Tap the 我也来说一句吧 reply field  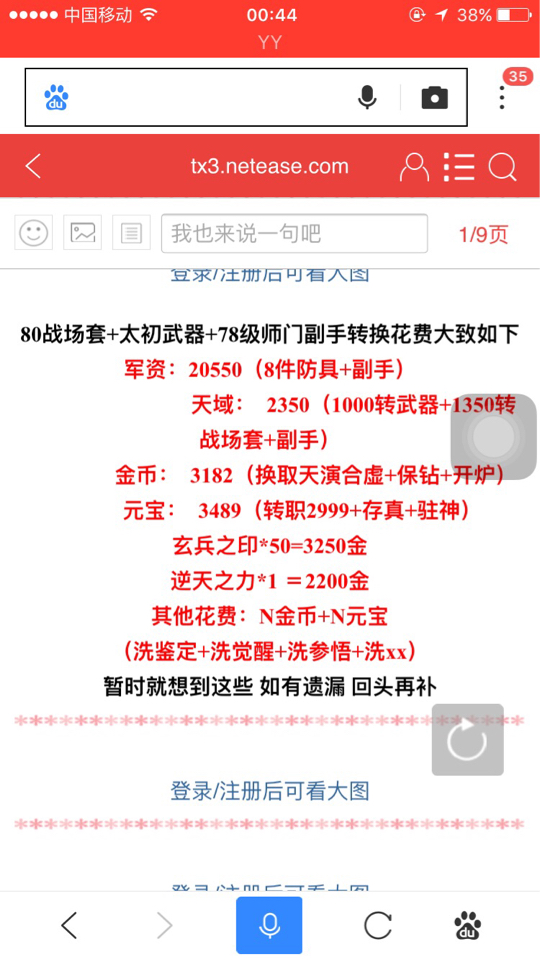click(x=294, y=233)
